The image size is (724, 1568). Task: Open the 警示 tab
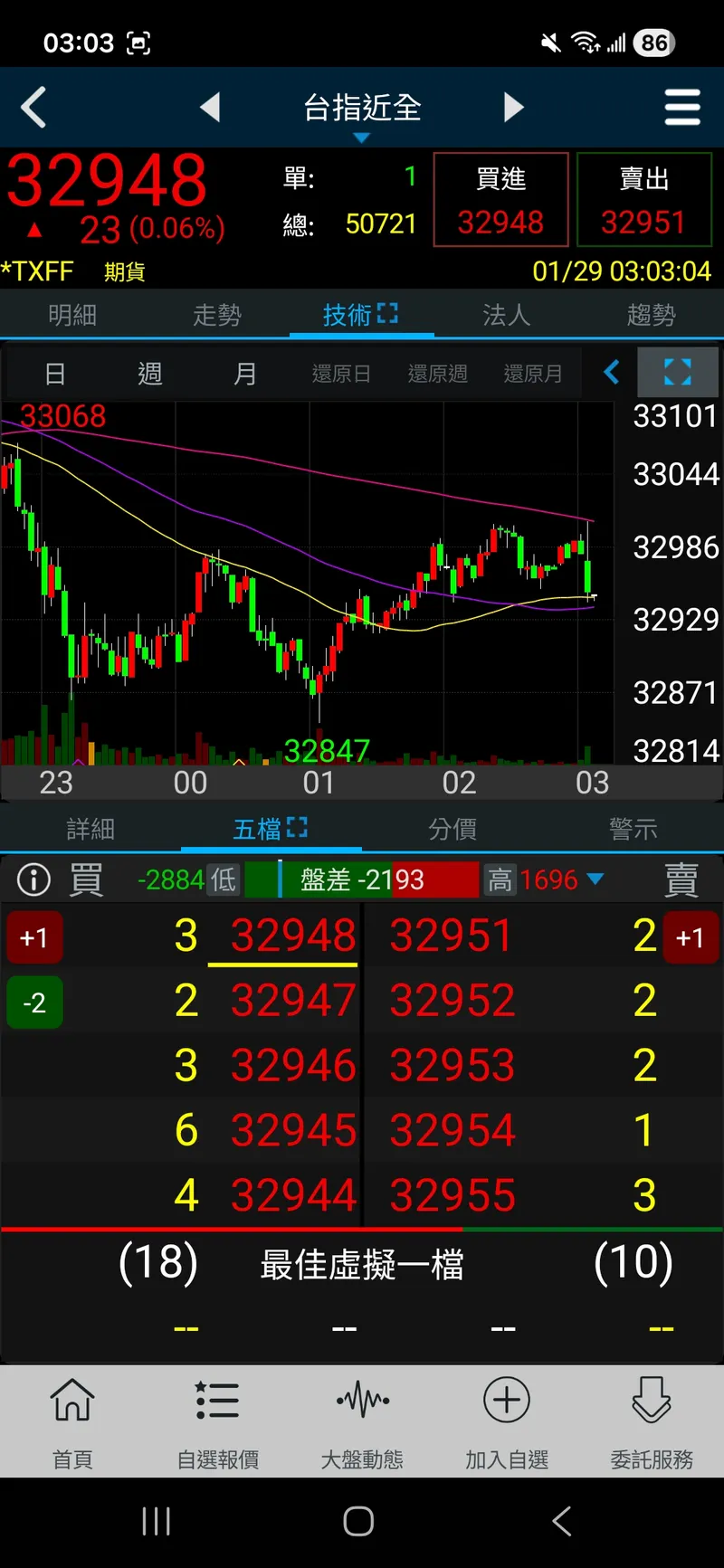[633, 829]
